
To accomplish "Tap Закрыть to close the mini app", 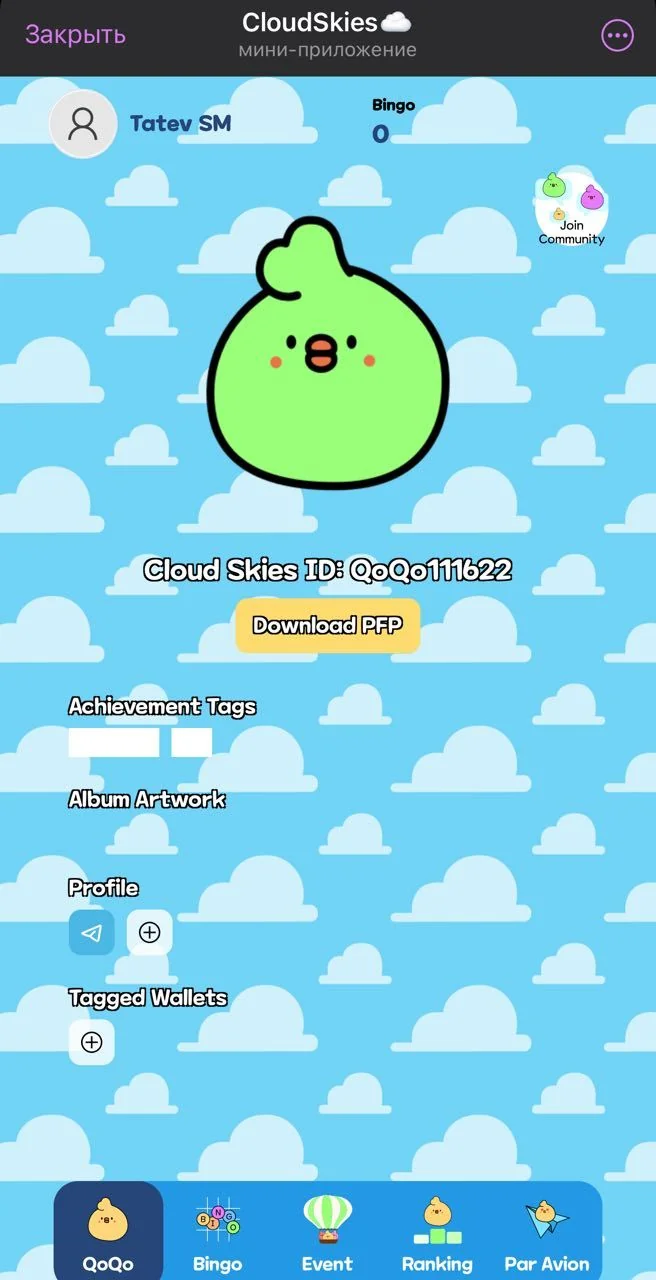I will click(x=75, y=35).
